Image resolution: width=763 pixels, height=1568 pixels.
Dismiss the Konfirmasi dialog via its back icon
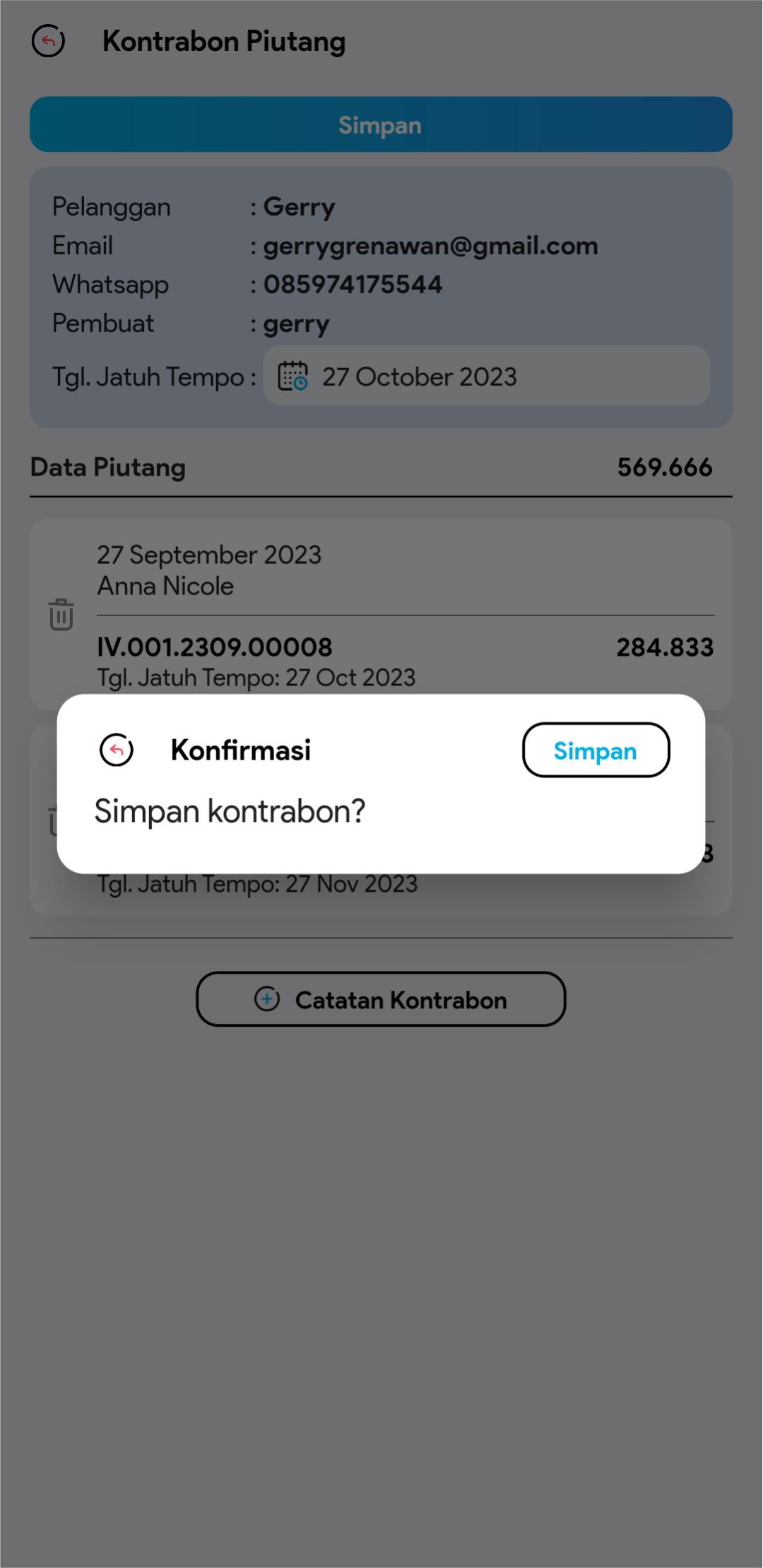pos(117,750)
